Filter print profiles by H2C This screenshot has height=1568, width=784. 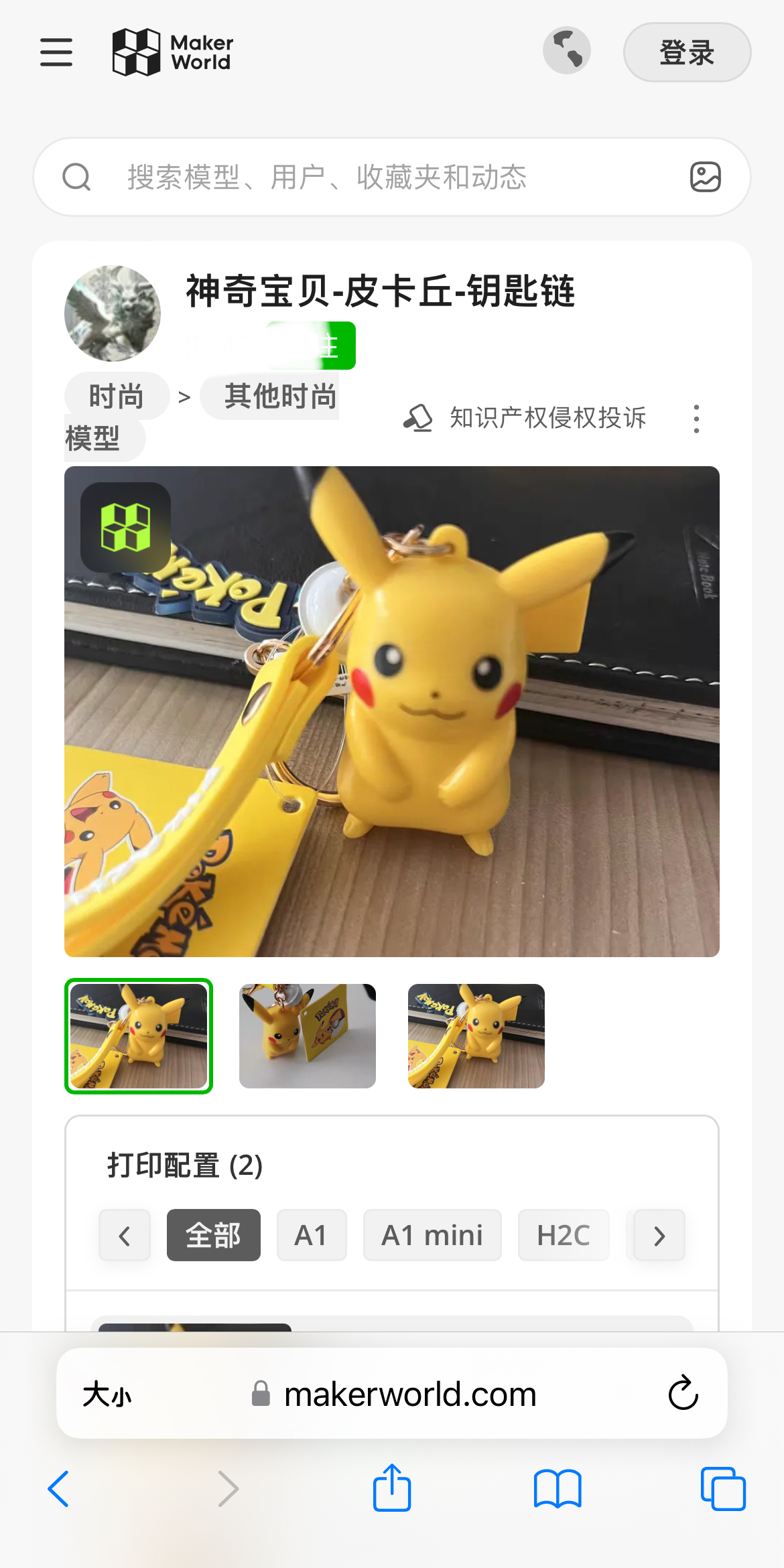pos(564,1235)
